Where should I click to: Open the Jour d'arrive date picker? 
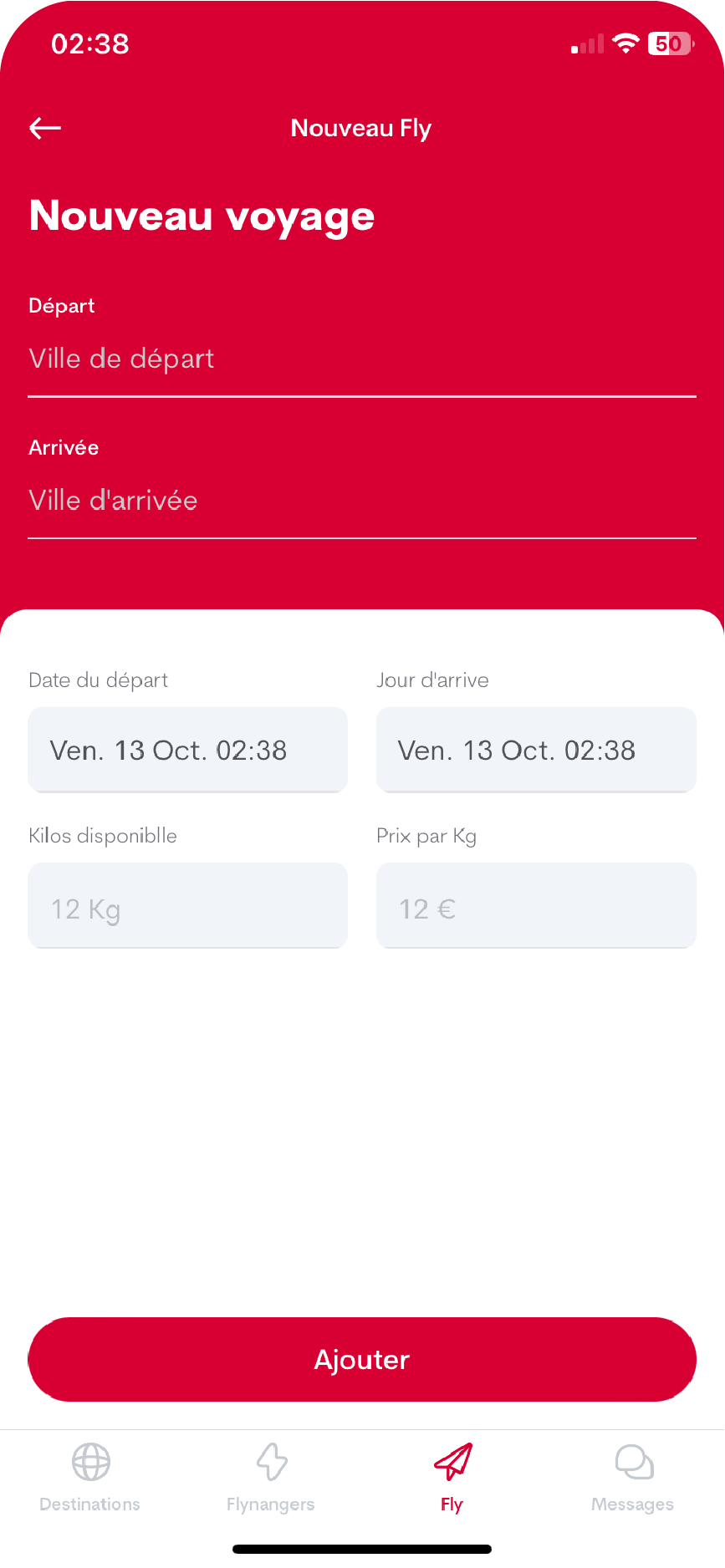535,750
